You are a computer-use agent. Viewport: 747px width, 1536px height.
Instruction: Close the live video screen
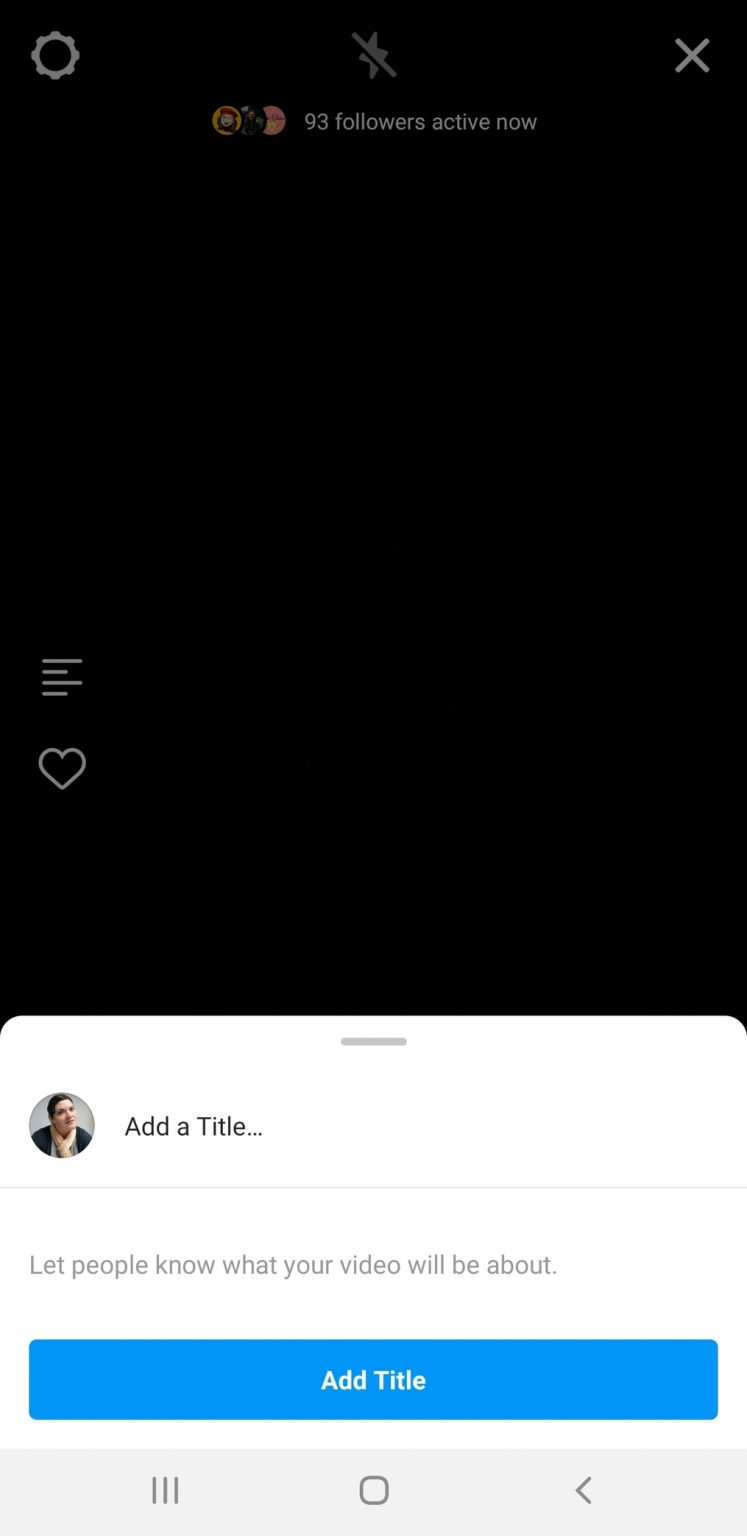pyautogui.click(x=691, y=56)
